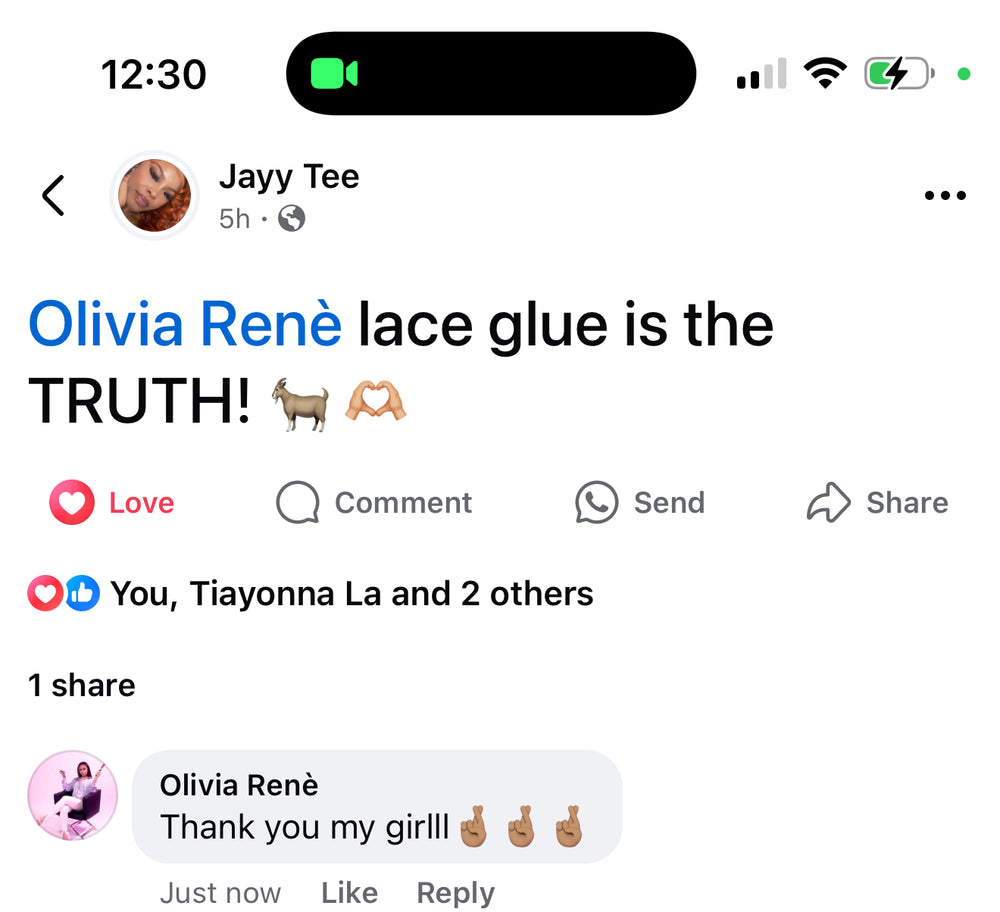Like Olivia Renè's comment
1000x912 pixels.
[x=349, y=892]
